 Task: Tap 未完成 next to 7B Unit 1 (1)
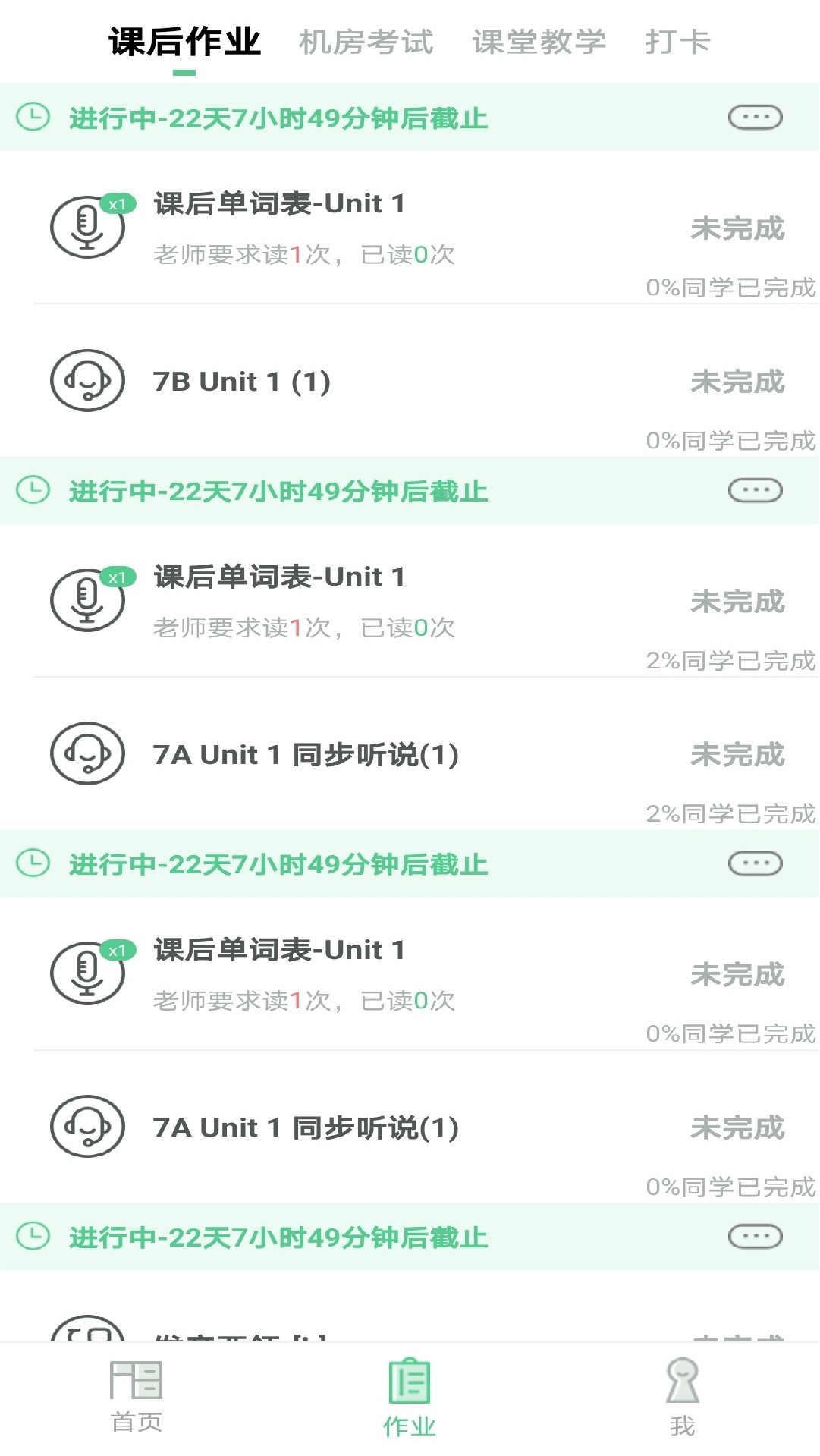[x=737, y=381]
